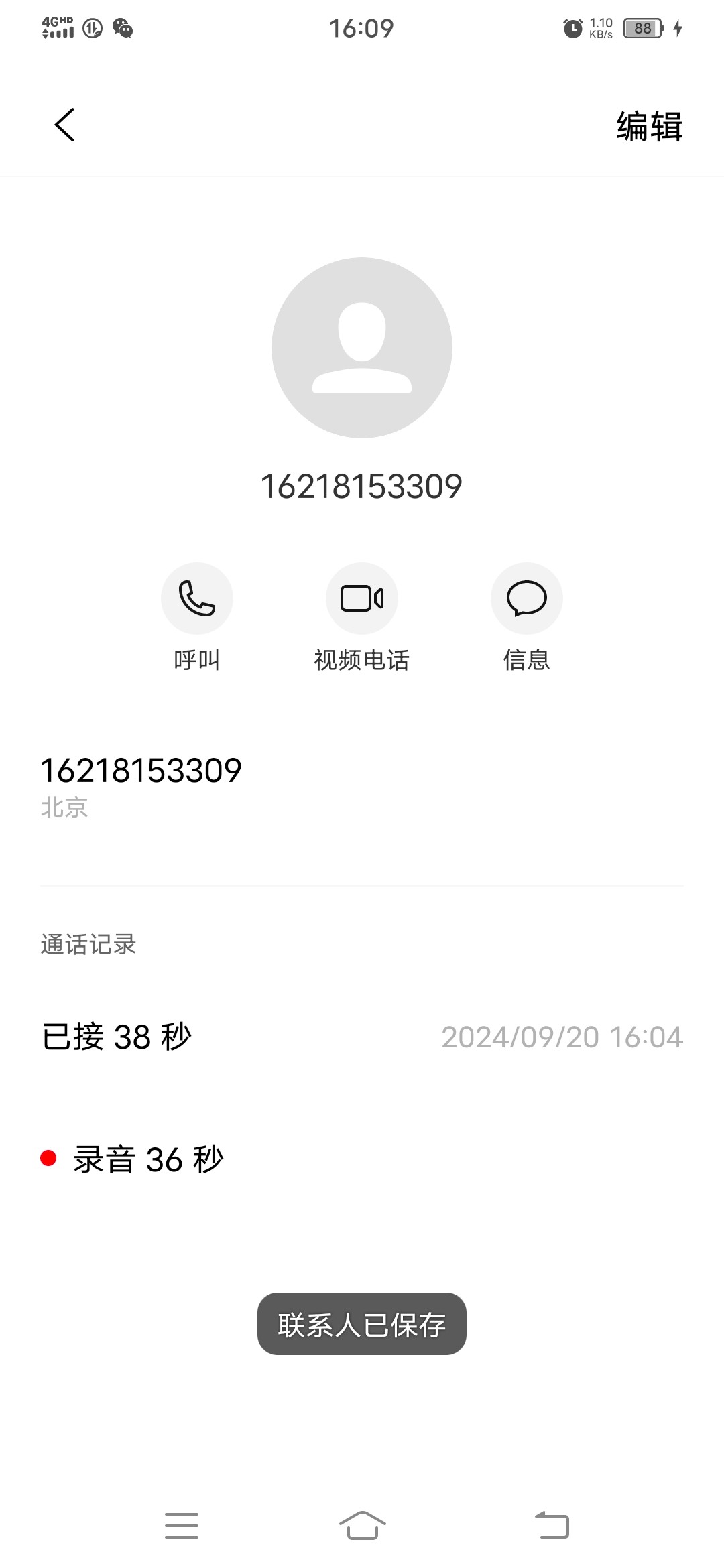Tap the contact avatar placeholder
This screenshot has width=724, height=1568.
(362, 348)
